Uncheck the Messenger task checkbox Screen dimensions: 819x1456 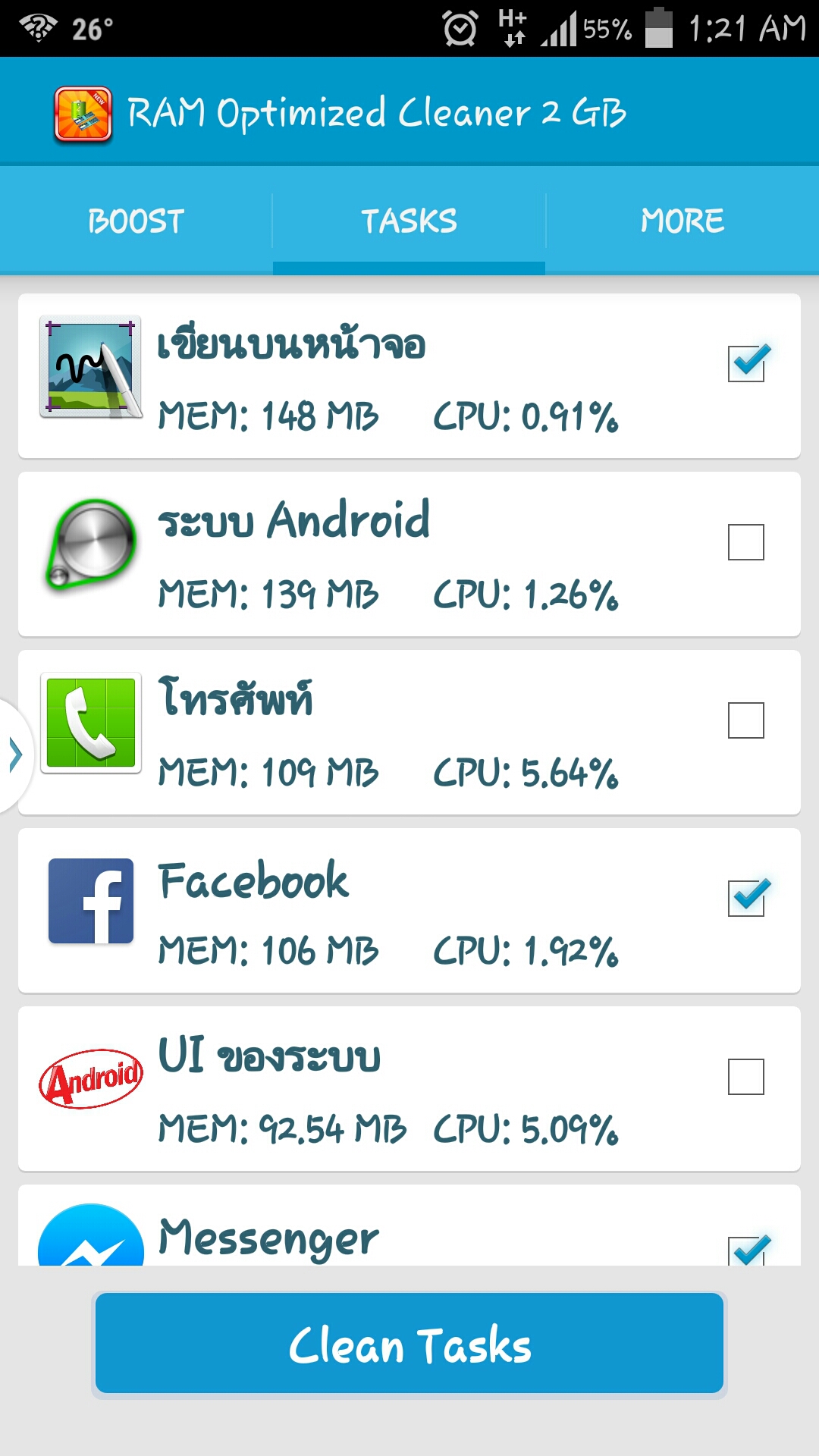pyautogui.click(x=746, y=1250)
